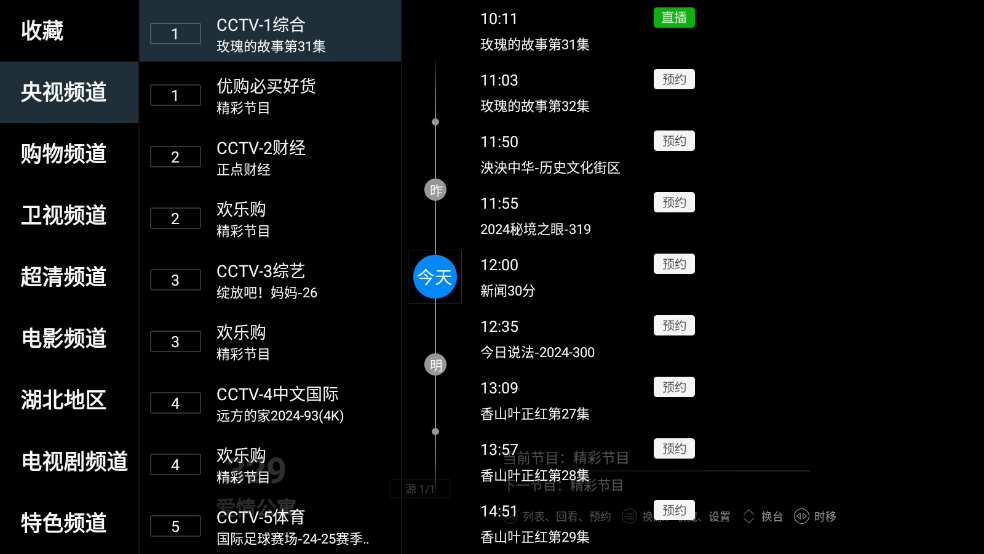Play channel CCTV-4中文国际
Screen dimensions: 984x554
click(x=270, y=403)
